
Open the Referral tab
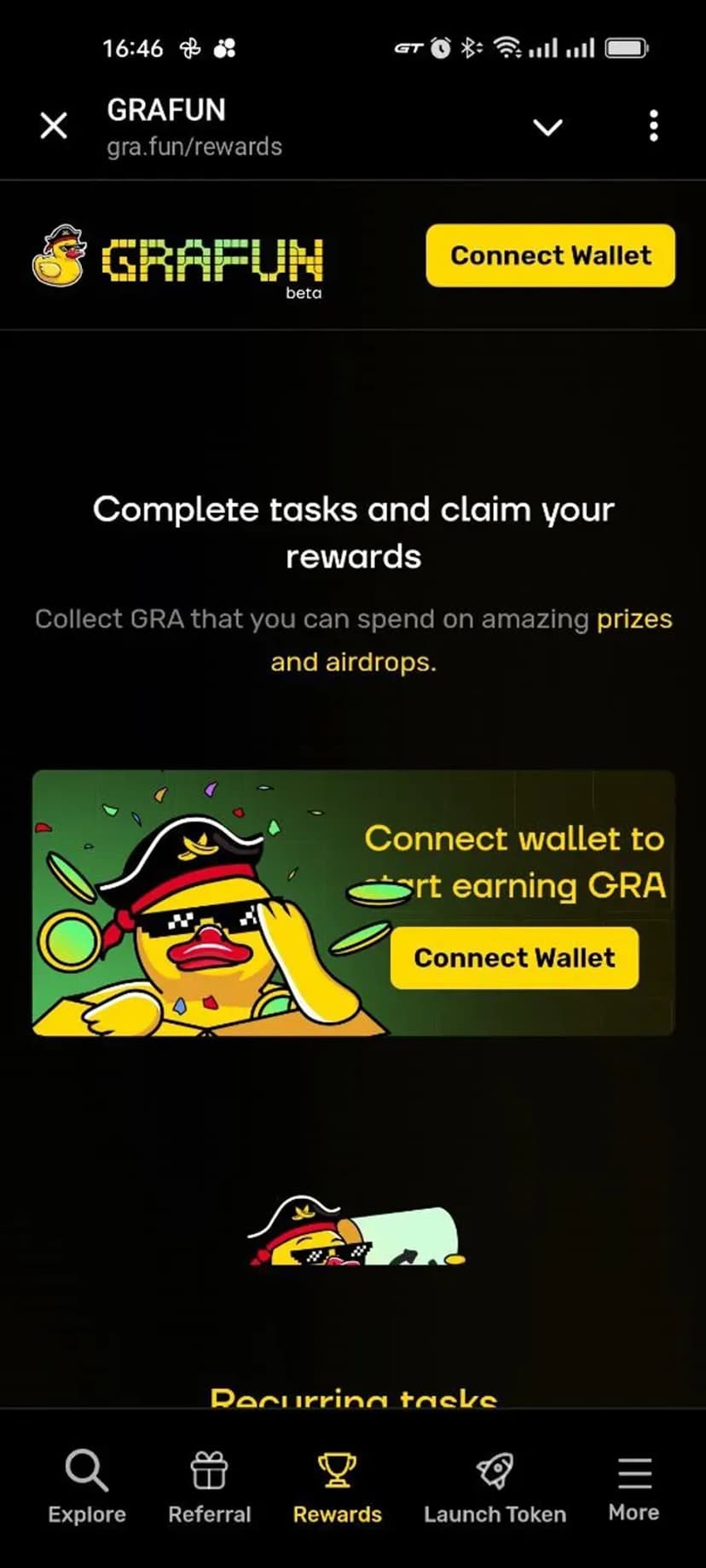[209, 1487]
